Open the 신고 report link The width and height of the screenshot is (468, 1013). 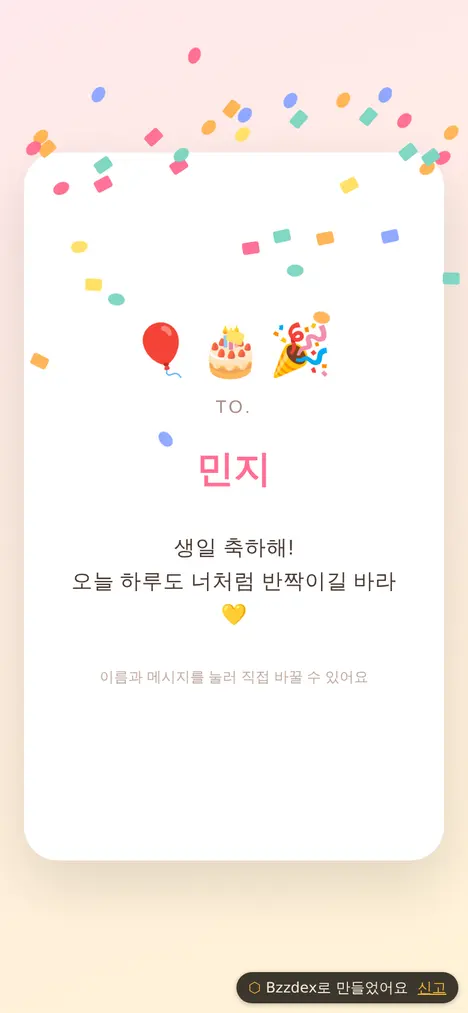(432, 988)
